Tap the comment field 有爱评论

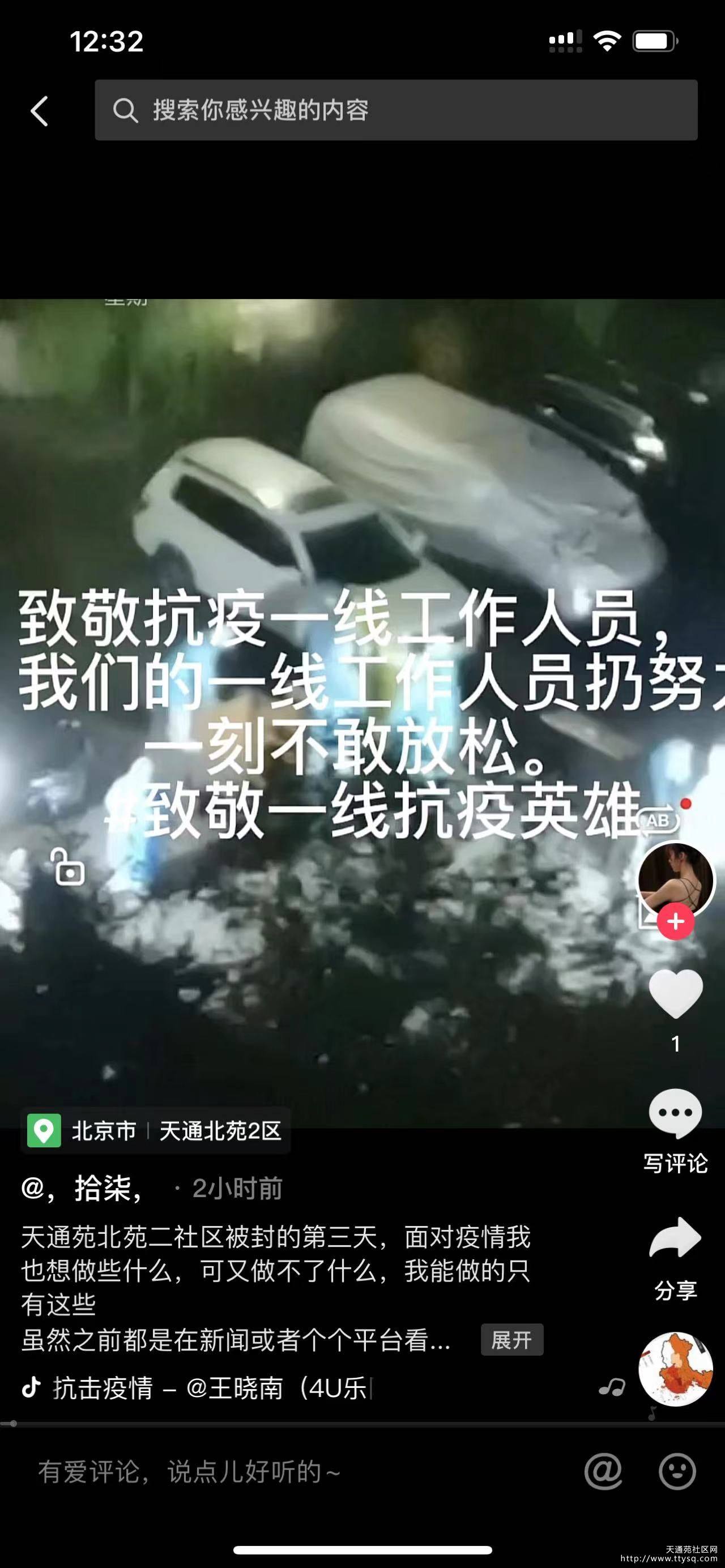coord(189,1472)
